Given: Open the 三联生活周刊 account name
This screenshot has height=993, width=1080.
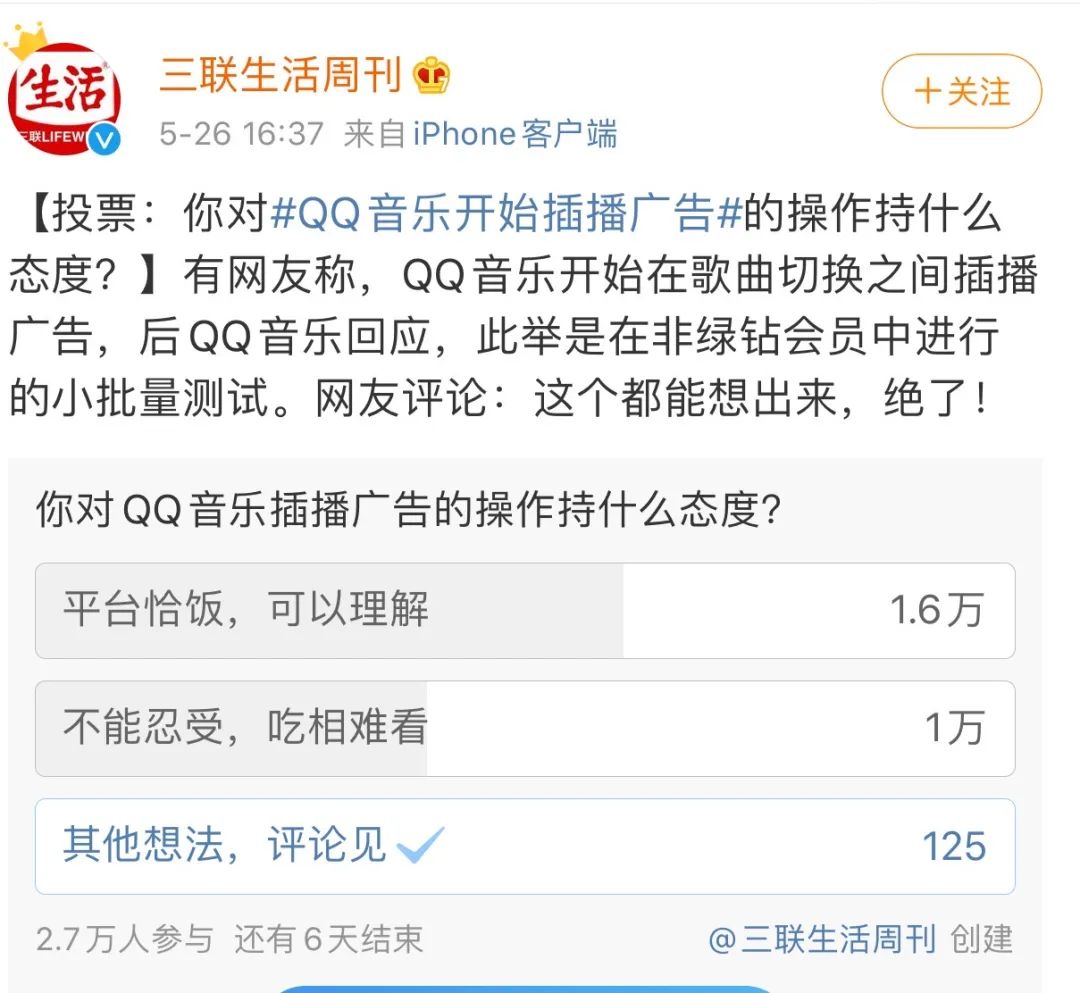Looking at the screenshot, I should point(280,74).
